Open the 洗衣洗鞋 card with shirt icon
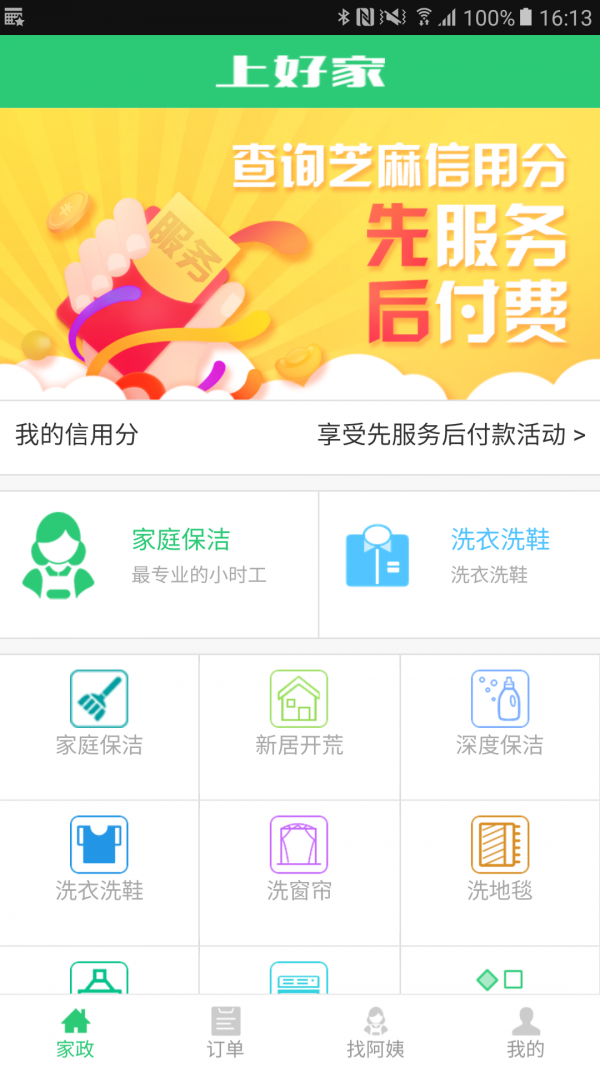The image size is (600, 1067). 460,562
